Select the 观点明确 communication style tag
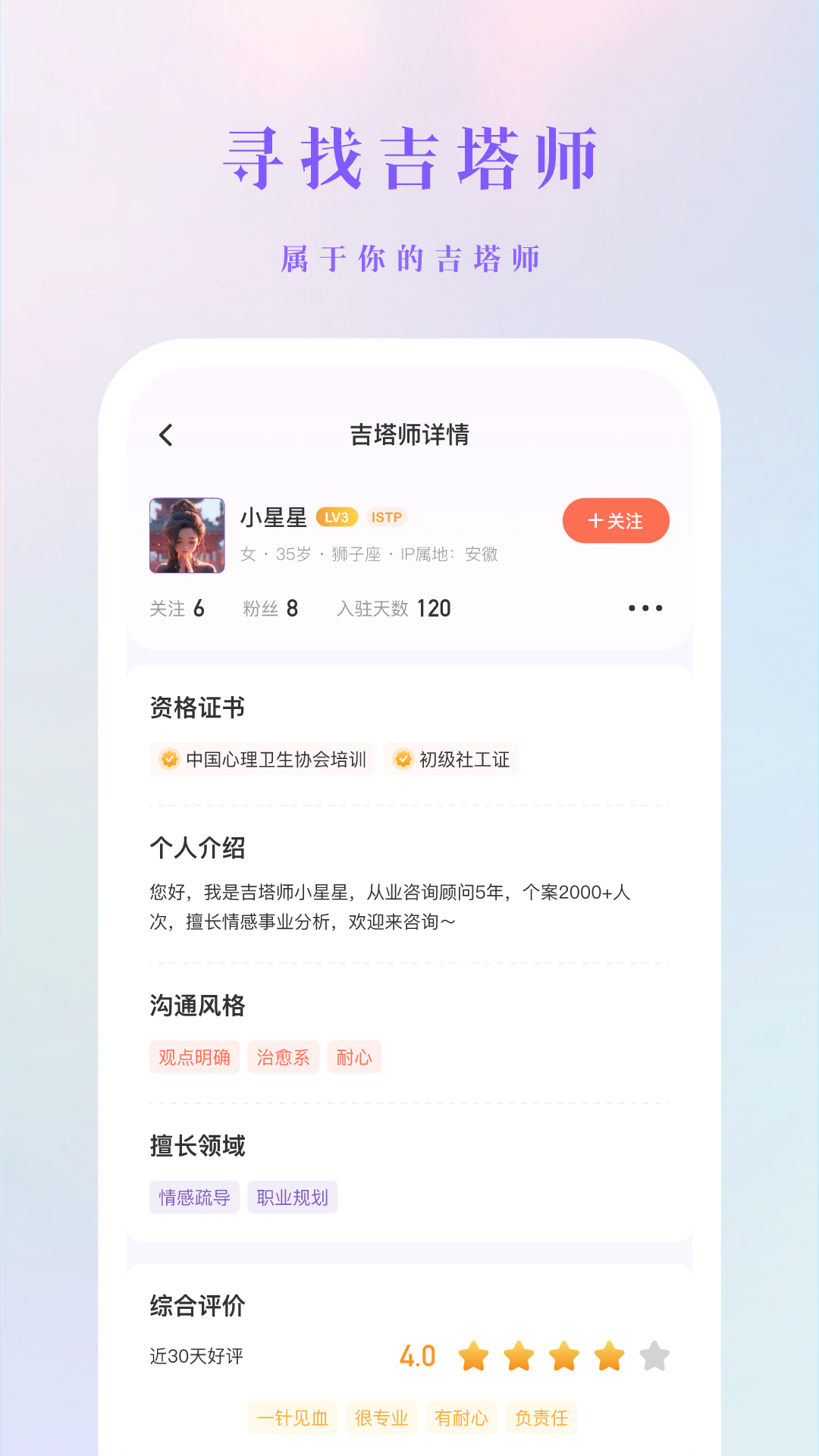 194,1056
